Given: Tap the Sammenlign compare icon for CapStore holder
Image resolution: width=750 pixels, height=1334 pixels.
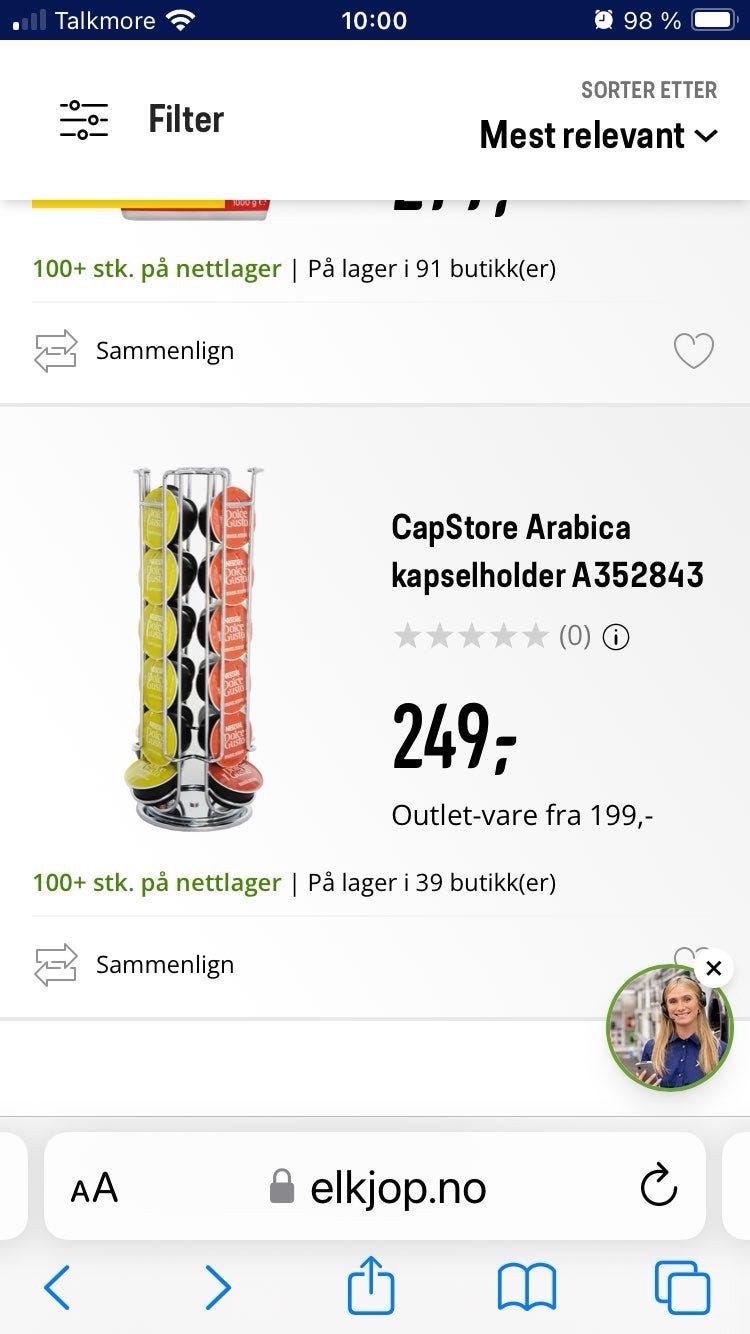Looking at the screenshot, I should pyautogui.click(x=55, y=964).
